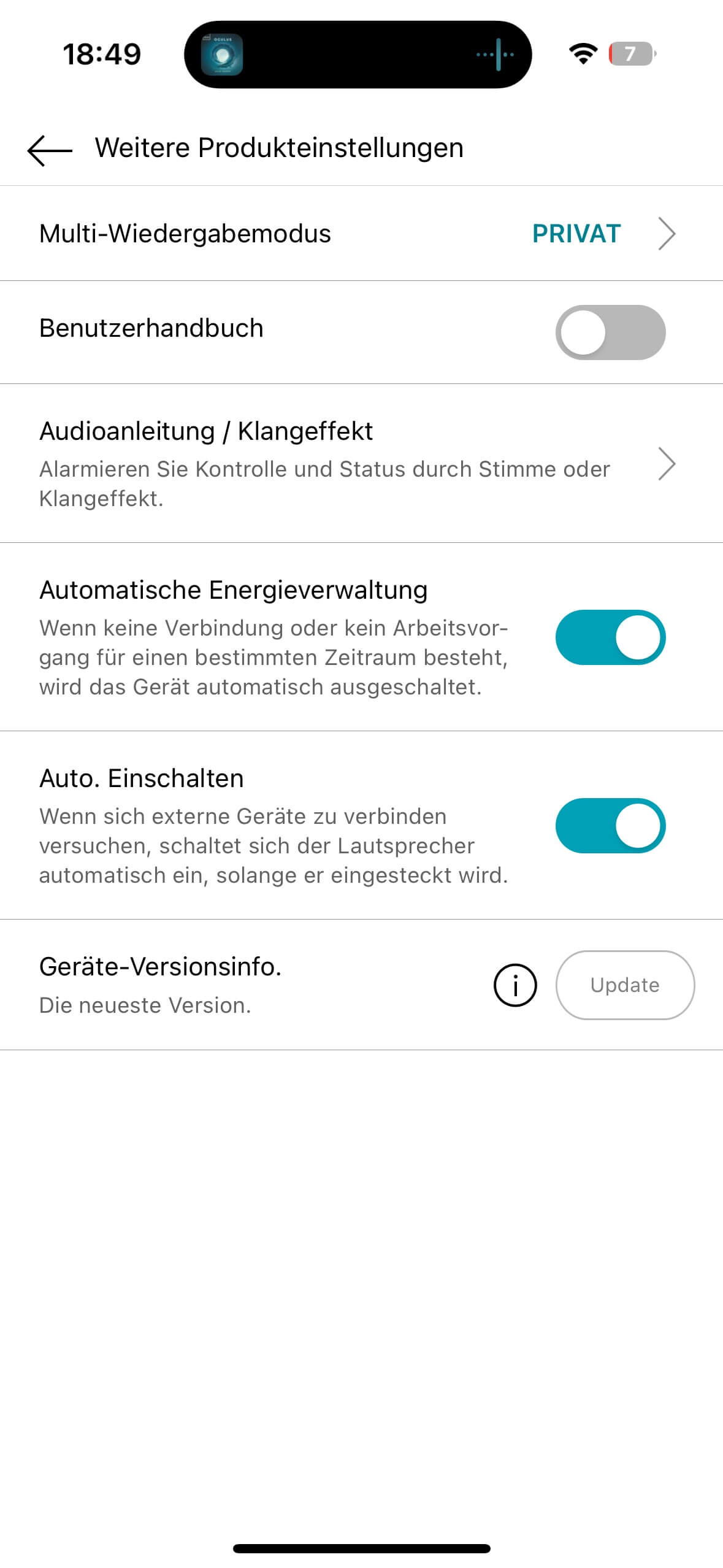Toggle the Benutzerhandbuch switch on
723x1568 pixels.
[610, 332]
